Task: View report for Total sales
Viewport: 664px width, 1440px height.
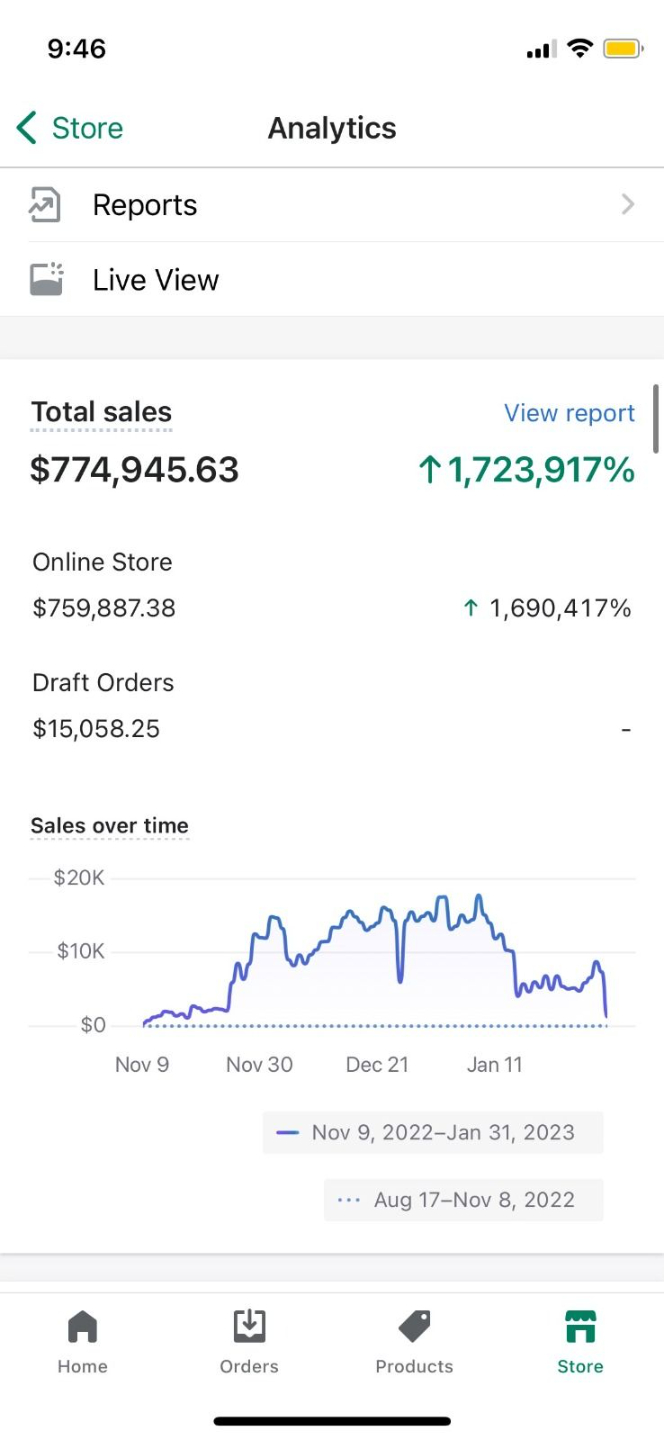Action: (x=569, y=413)
